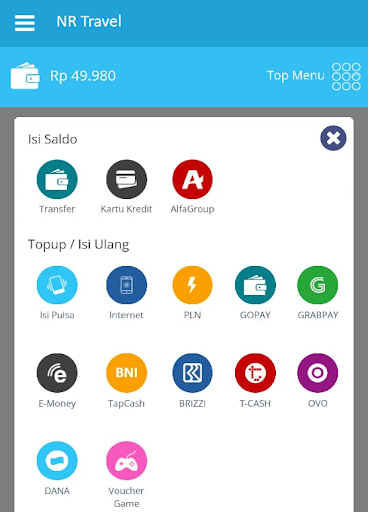
Task: Tap the wallet balance Rp 49.980
Action: click(83, 76)
